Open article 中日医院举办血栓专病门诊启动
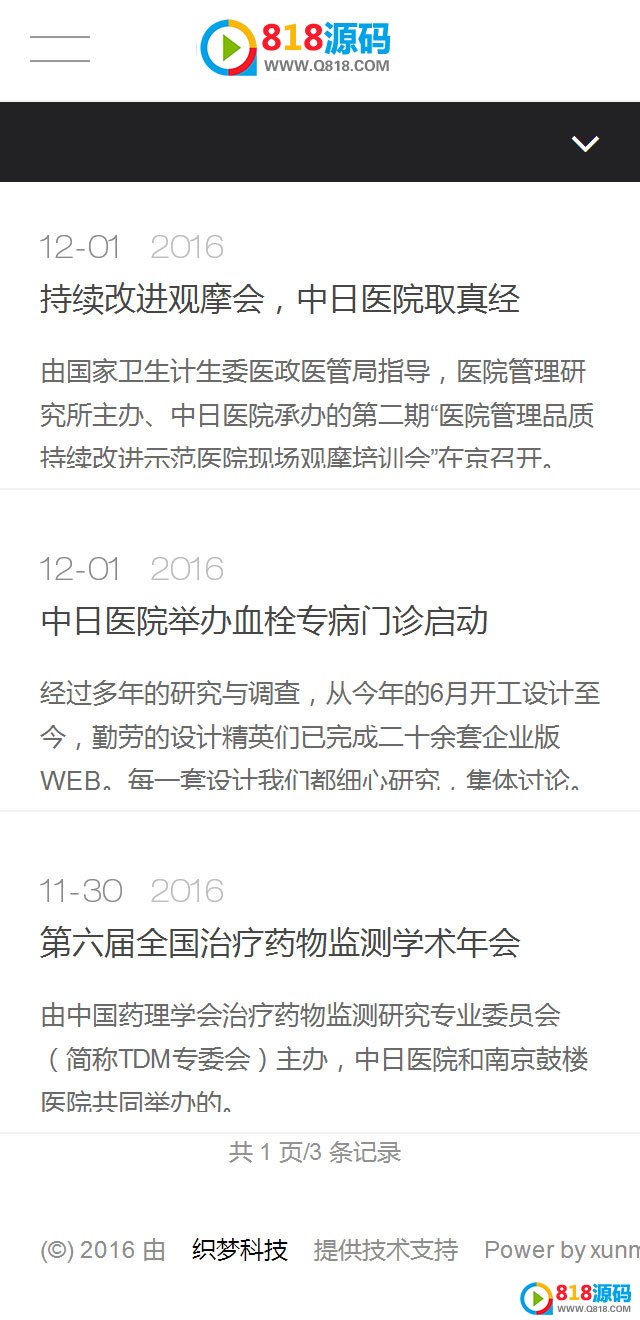This screenshot has width=640, height=1320. (264, 621)
